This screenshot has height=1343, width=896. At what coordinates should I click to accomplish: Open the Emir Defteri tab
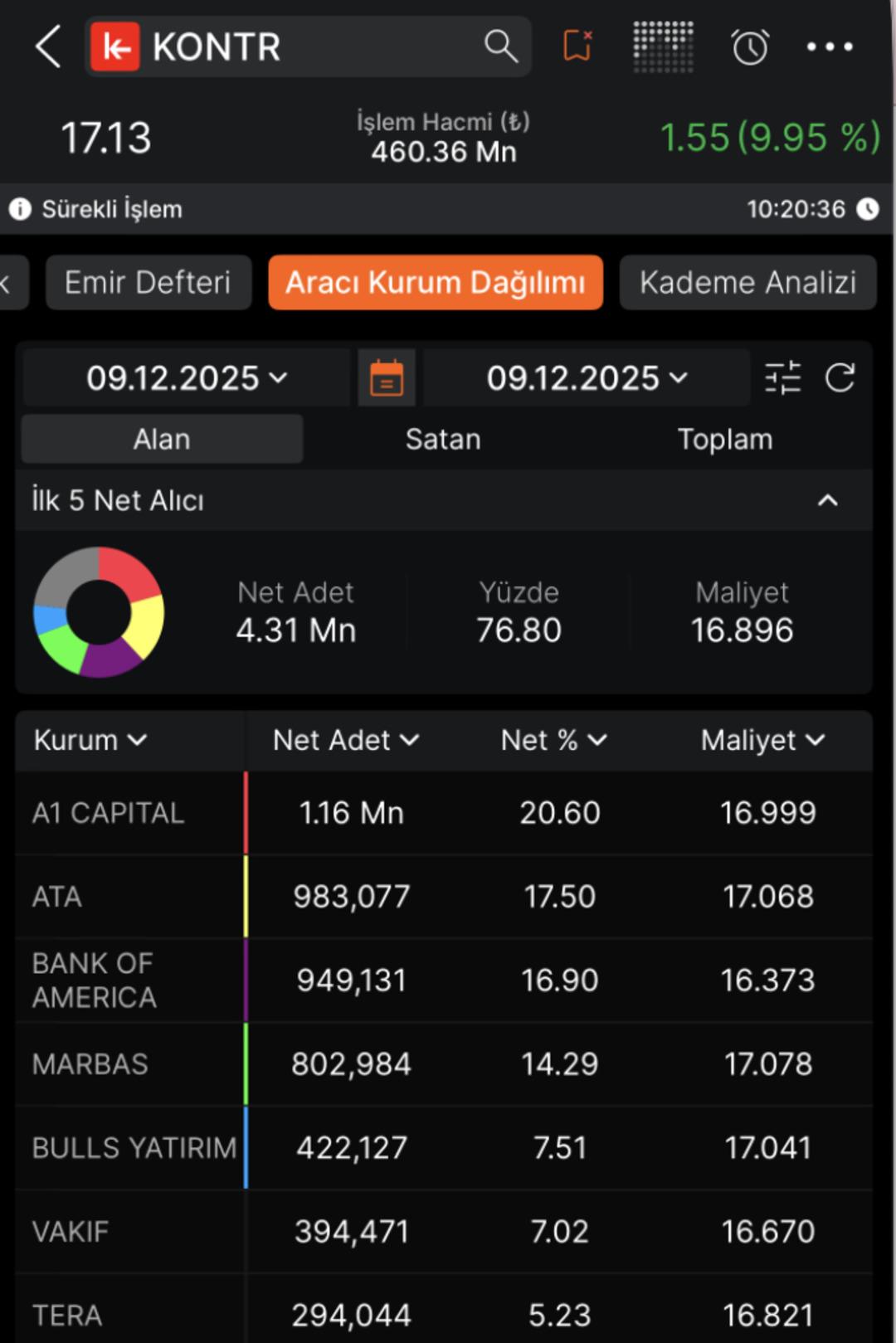coord(148,282)
